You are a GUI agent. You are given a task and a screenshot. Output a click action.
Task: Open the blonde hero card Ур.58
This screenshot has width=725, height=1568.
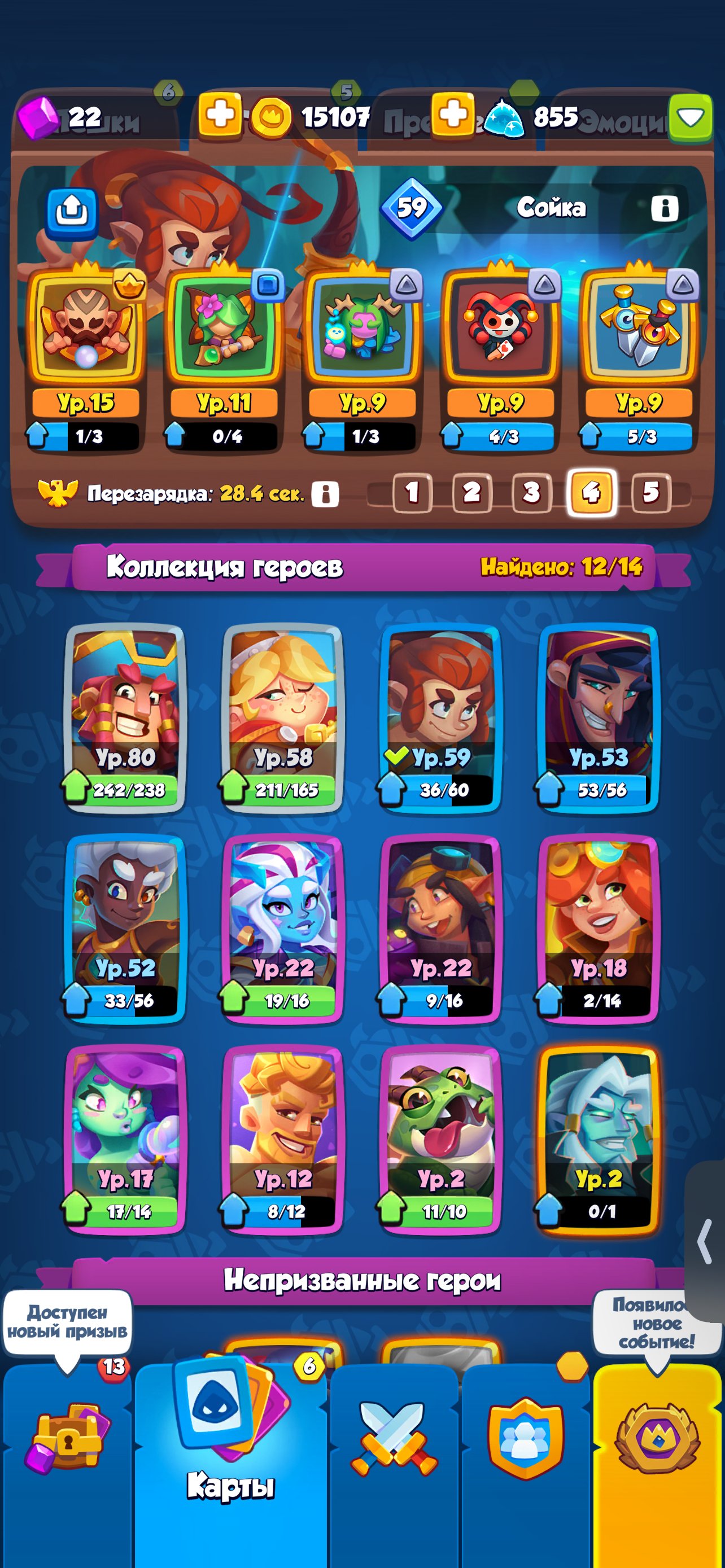tap(282, 717)
